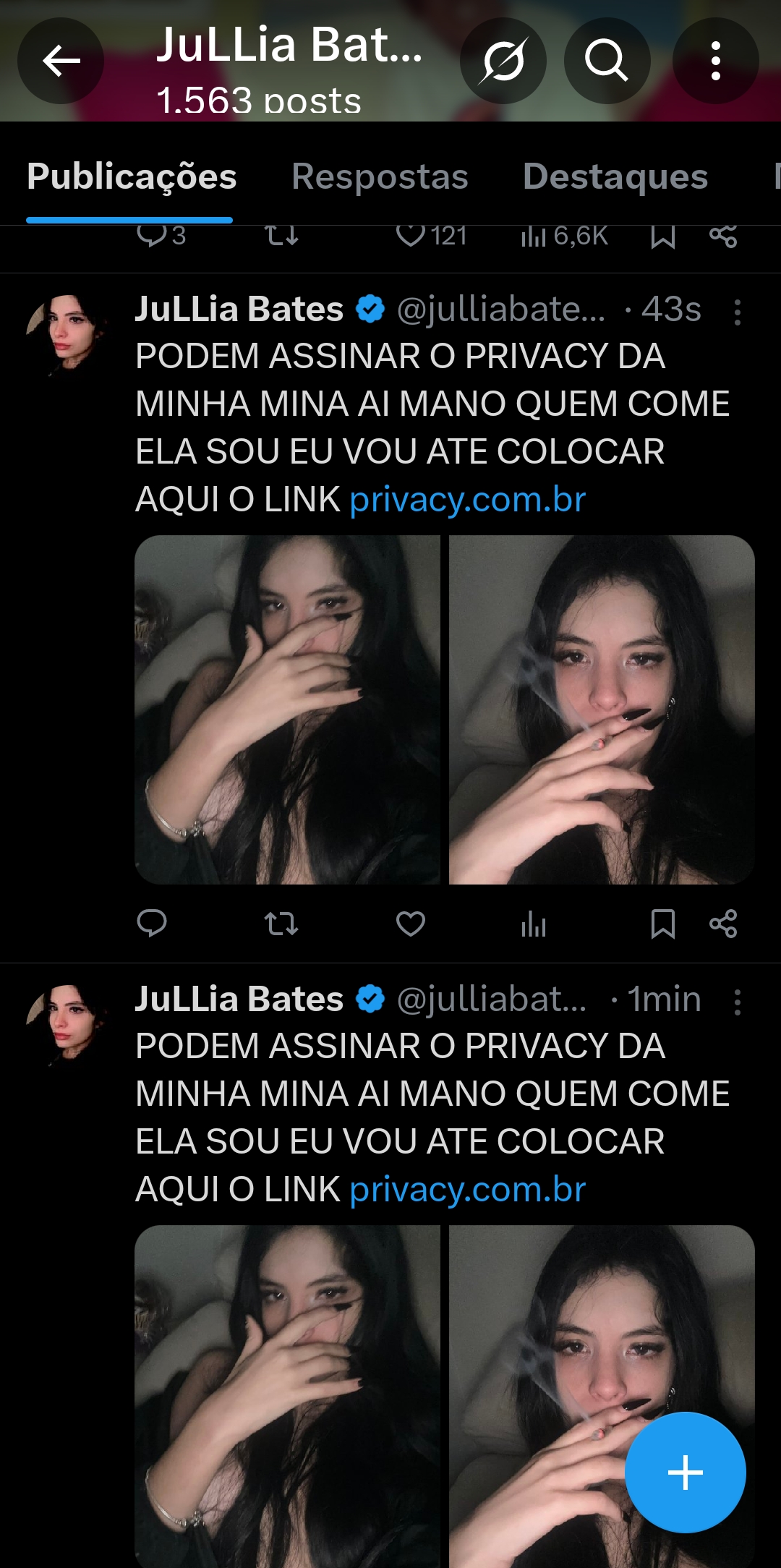
Task: Like the 43s post
Action: pyautogui.click(x=411, y=924)
